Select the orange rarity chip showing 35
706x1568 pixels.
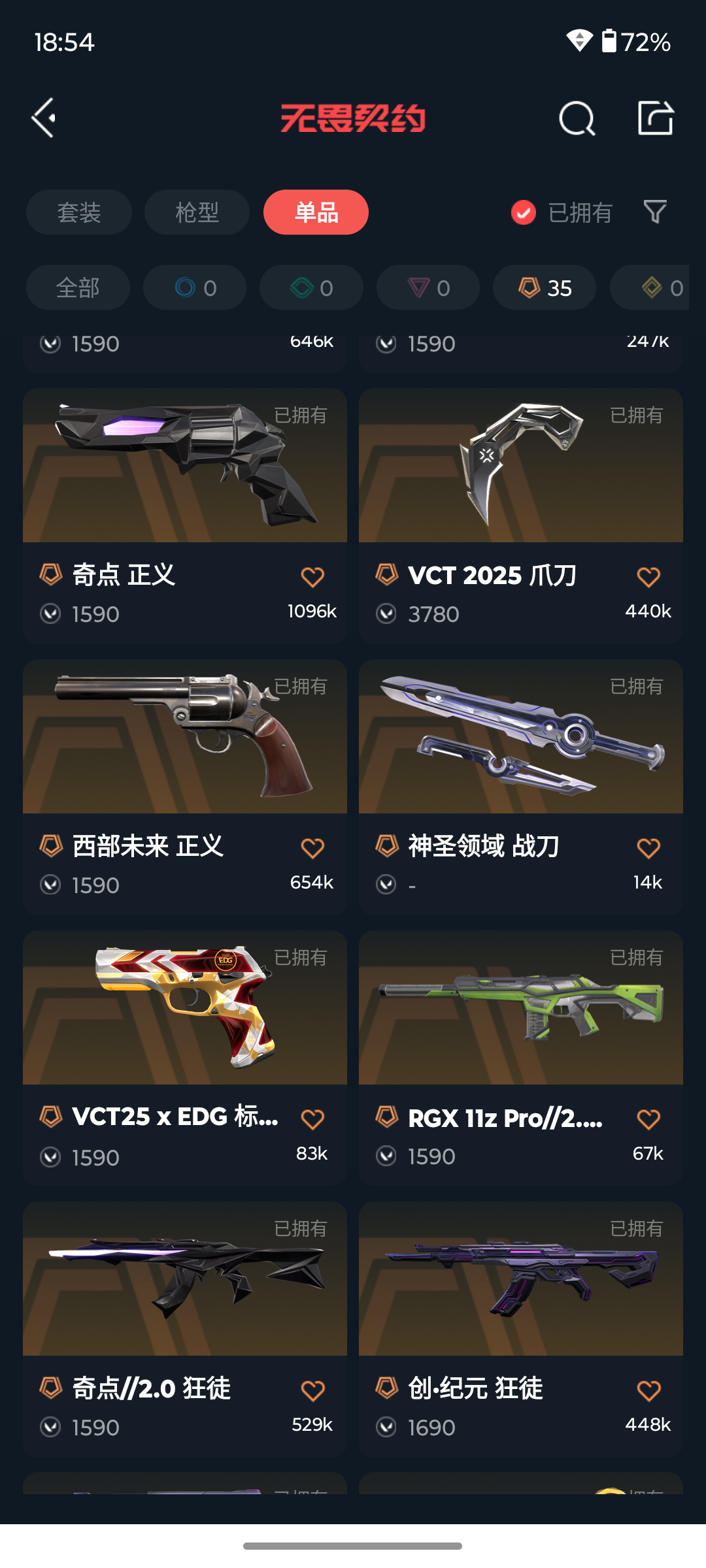pos(545,287)
